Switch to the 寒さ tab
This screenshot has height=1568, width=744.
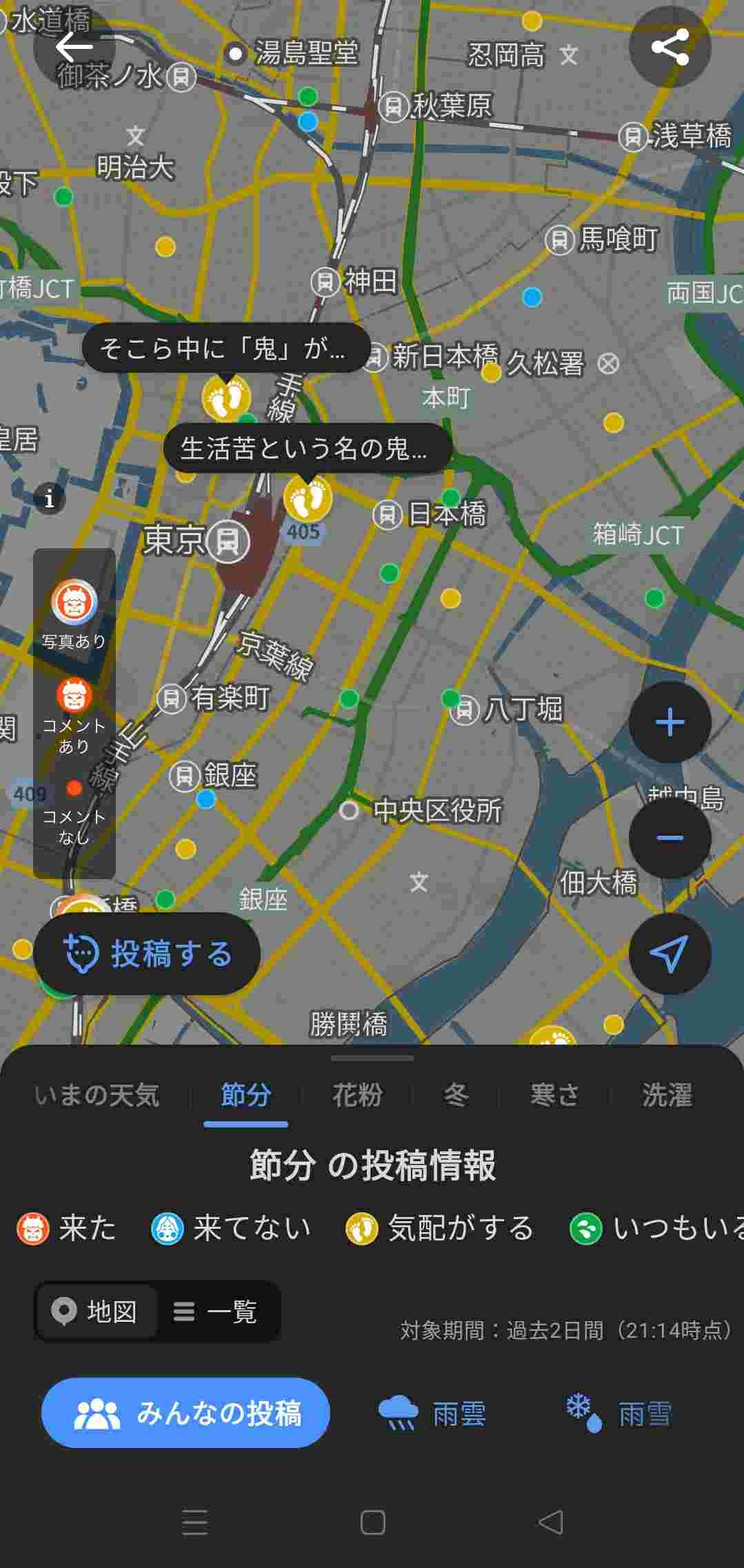(x=554, y=1094)
